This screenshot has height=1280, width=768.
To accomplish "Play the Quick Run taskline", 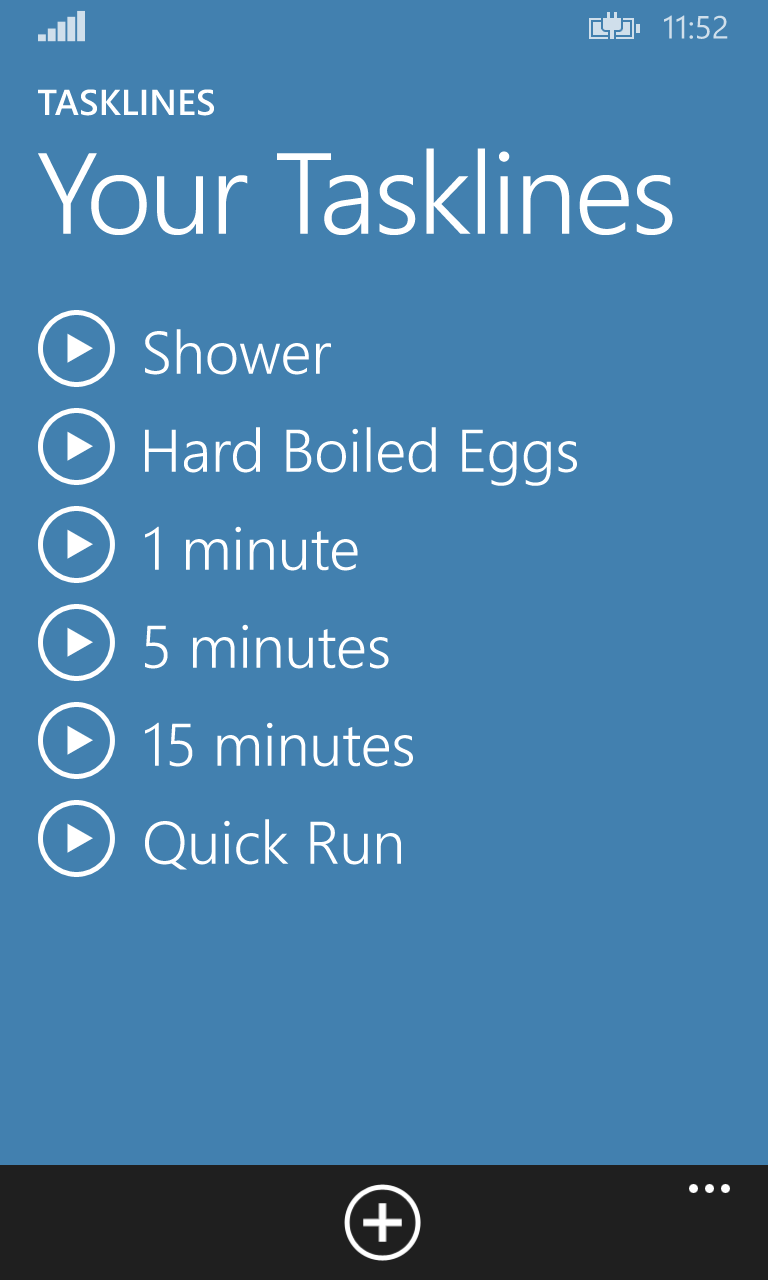I will tap(76, 839).
